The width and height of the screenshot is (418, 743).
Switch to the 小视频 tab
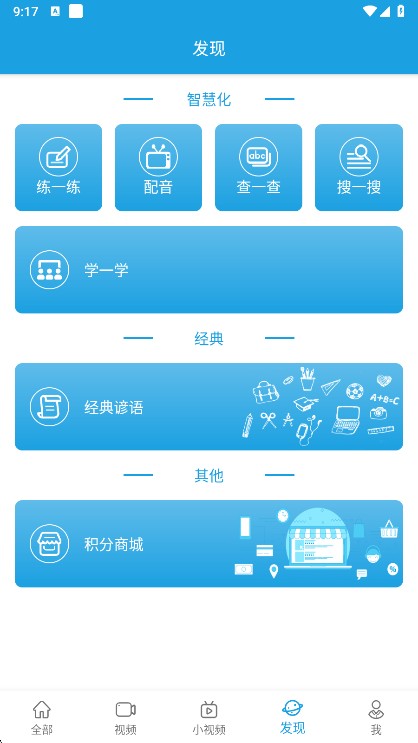click(209, 717)
